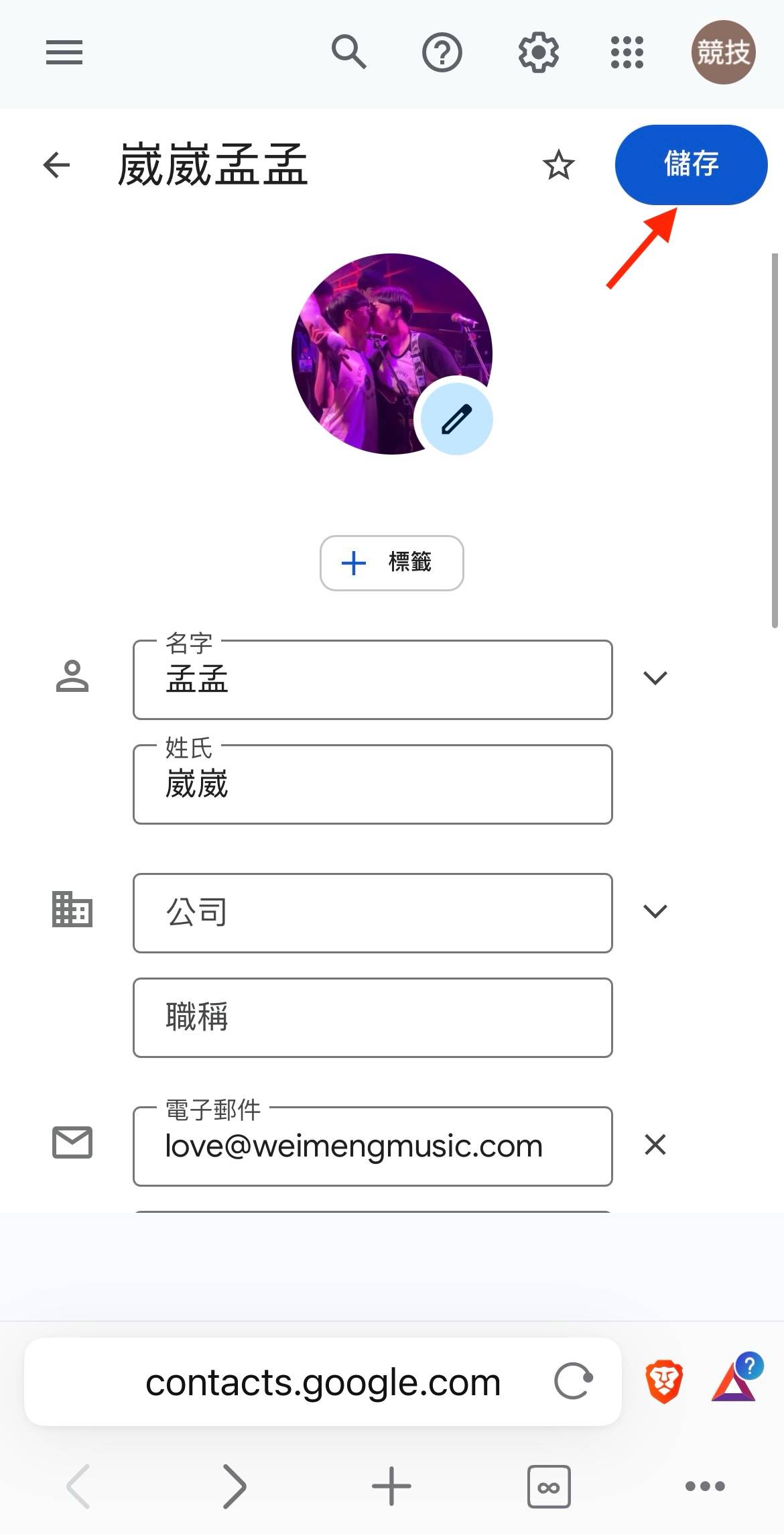
Task: Open the Google apps grid
Action: (627, 52)
